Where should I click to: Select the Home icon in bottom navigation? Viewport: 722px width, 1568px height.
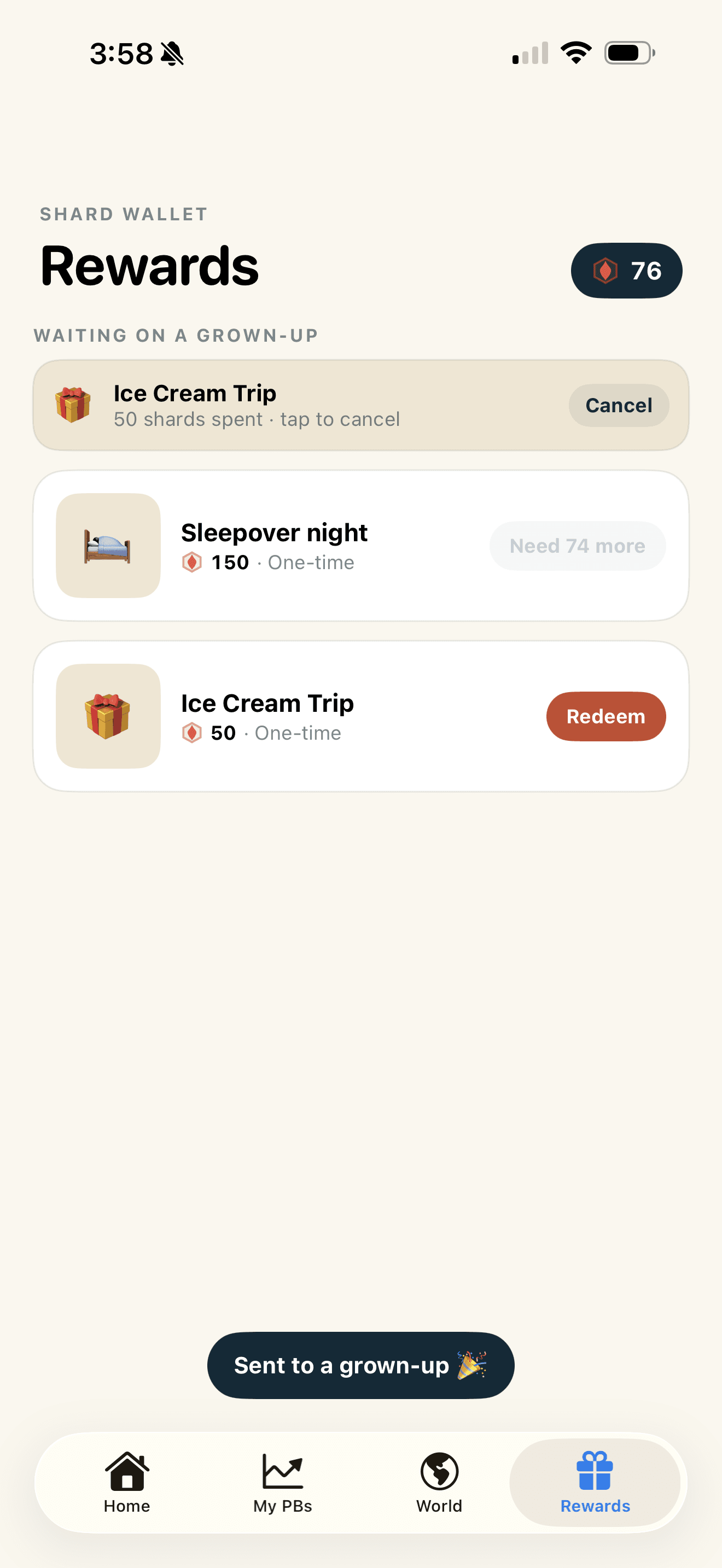(127, 1472)
